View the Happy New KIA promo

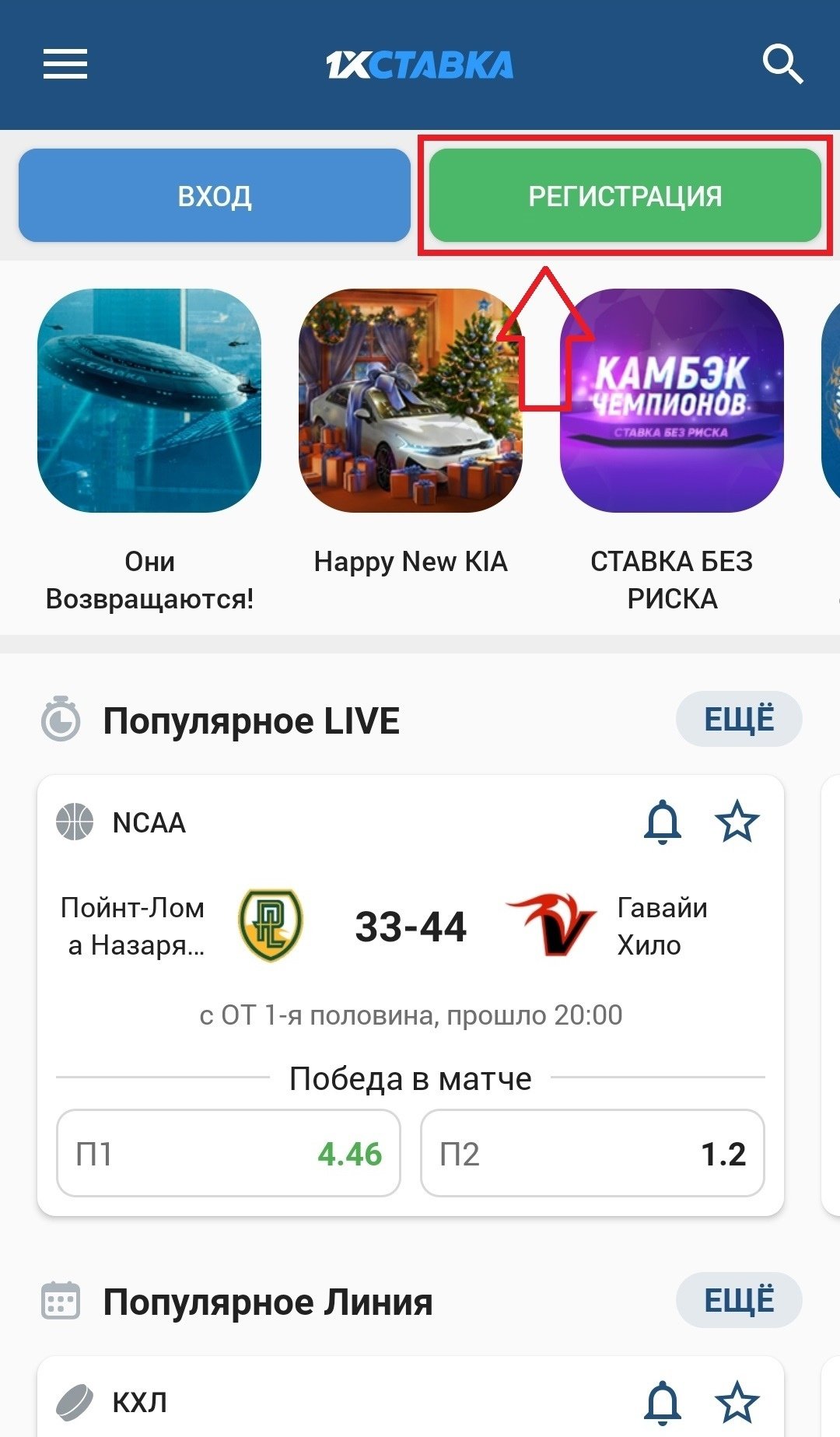pyautogui.click(x=410, y=401)
